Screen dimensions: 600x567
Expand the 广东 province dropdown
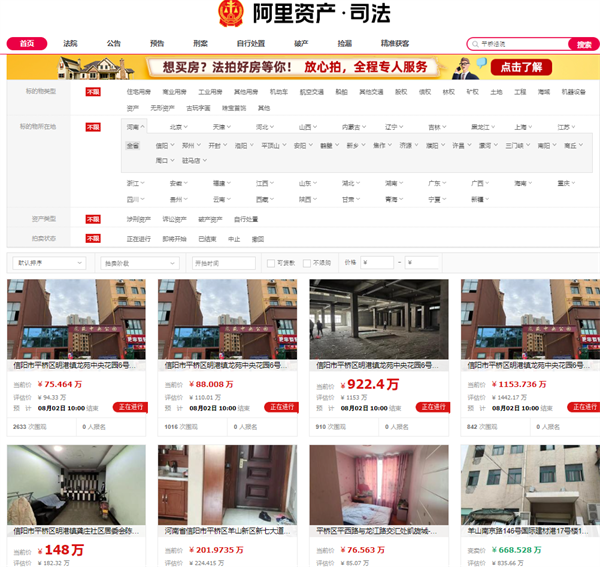pyautogui.click(x=436, y=184)
